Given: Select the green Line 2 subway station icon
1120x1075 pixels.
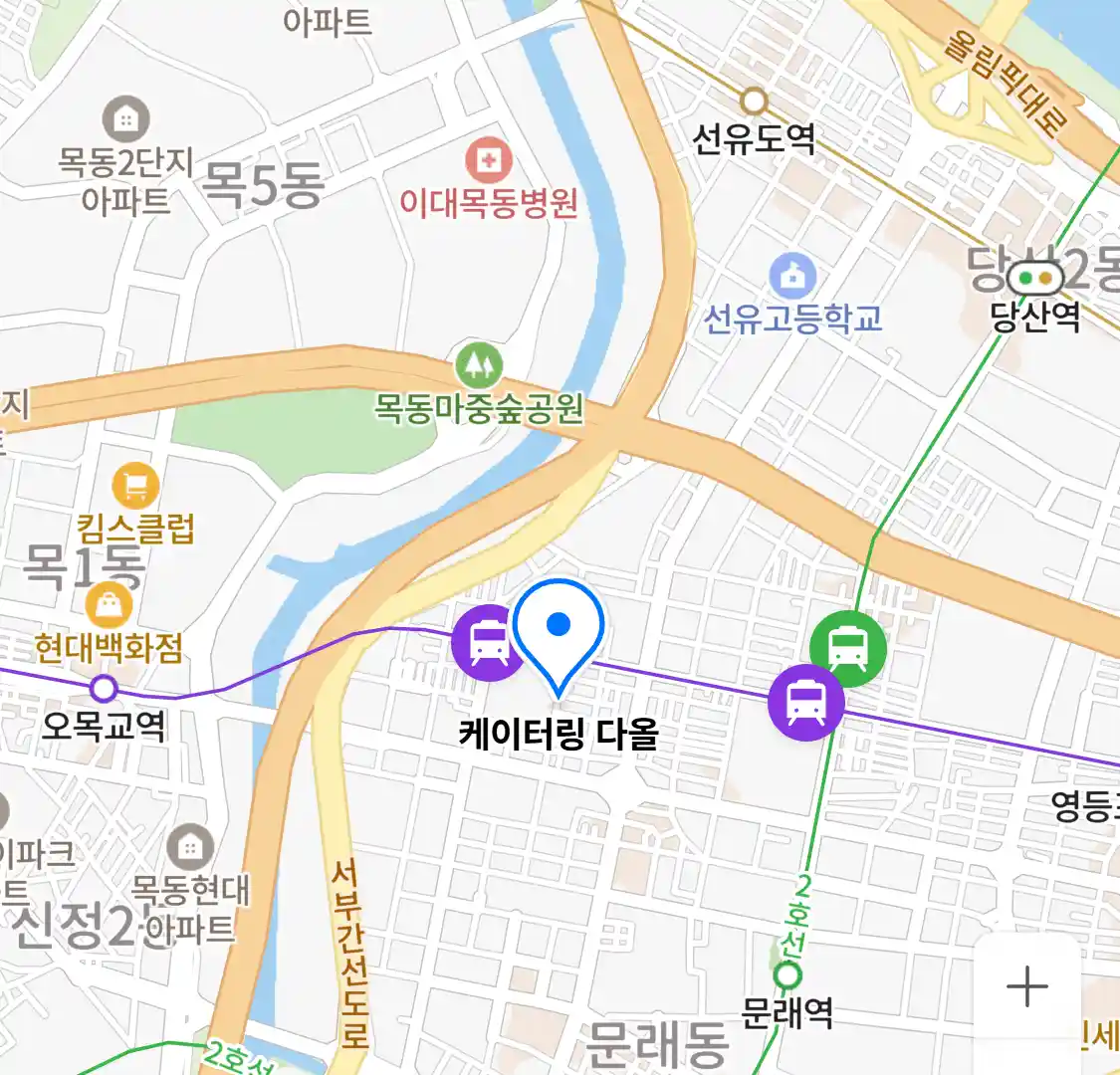Looking at the screenshot, I should pyautogui.click(x=848, y=648).
